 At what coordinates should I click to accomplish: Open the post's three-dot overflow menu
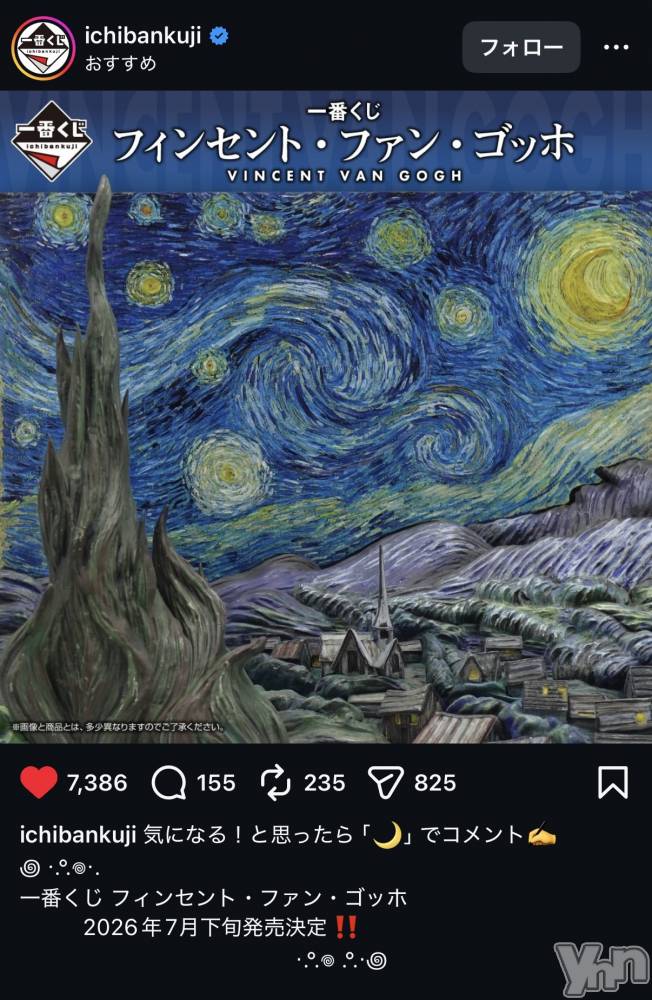(x=616, y=47)
